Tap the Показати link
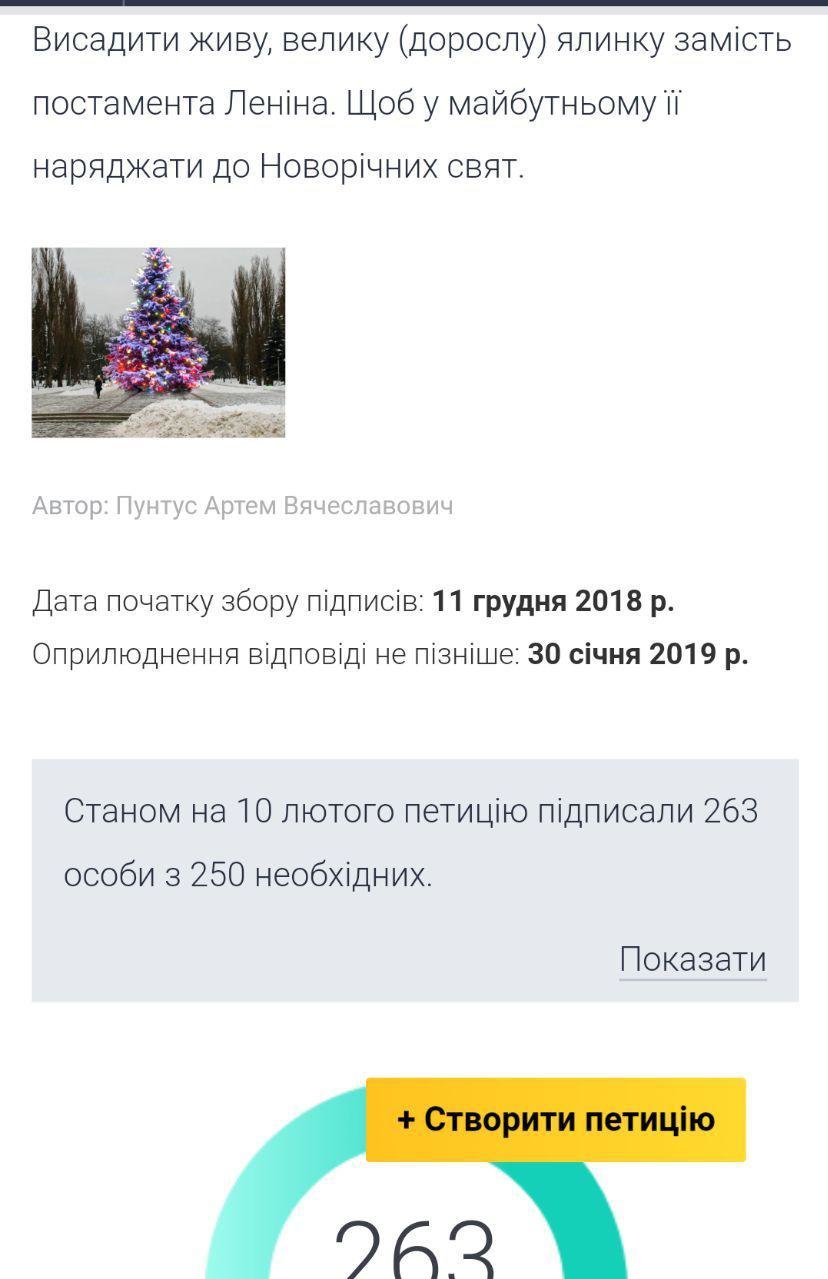Image resolution: width=828 pixels, height=1279 pixels. coord(692,959)
